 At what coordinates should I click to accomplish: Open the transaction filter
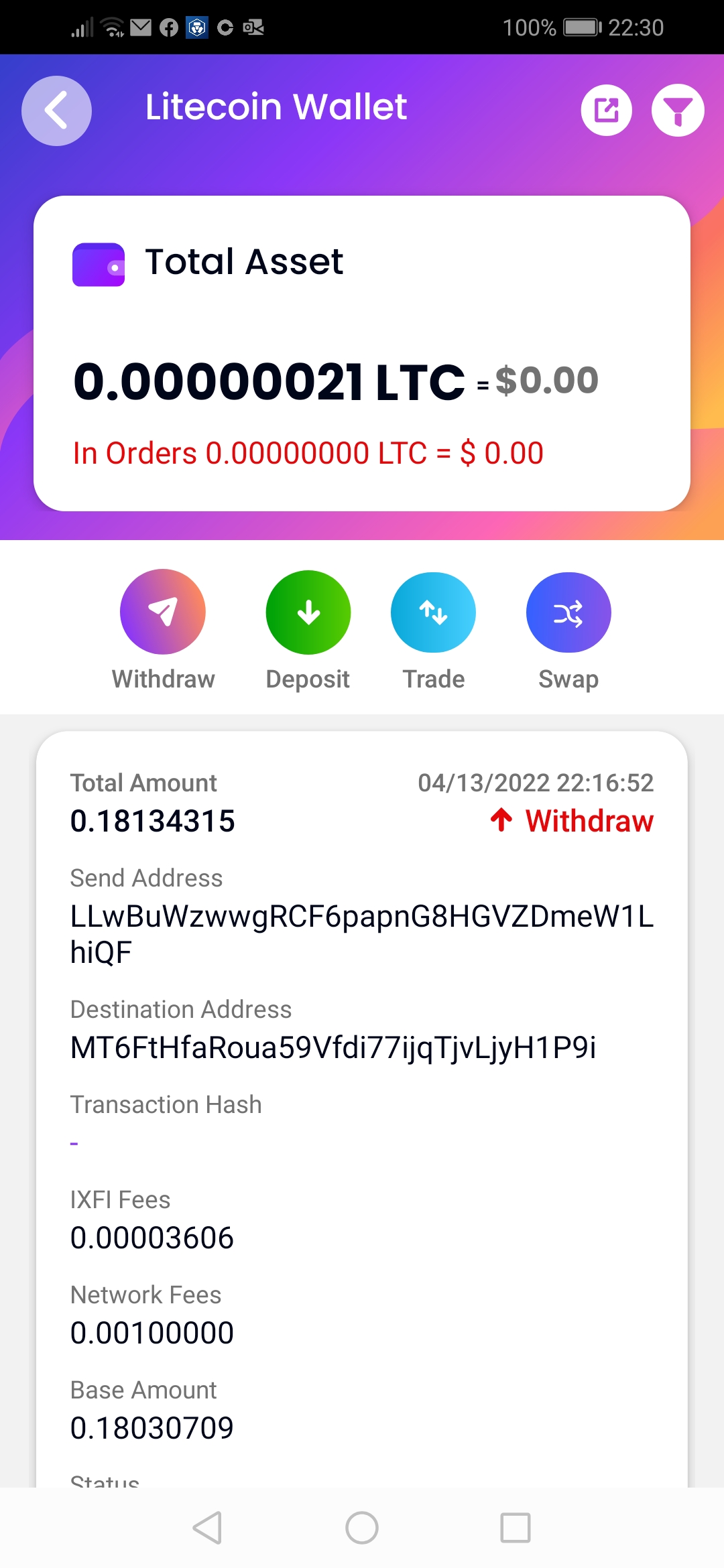tap(678, 111)
